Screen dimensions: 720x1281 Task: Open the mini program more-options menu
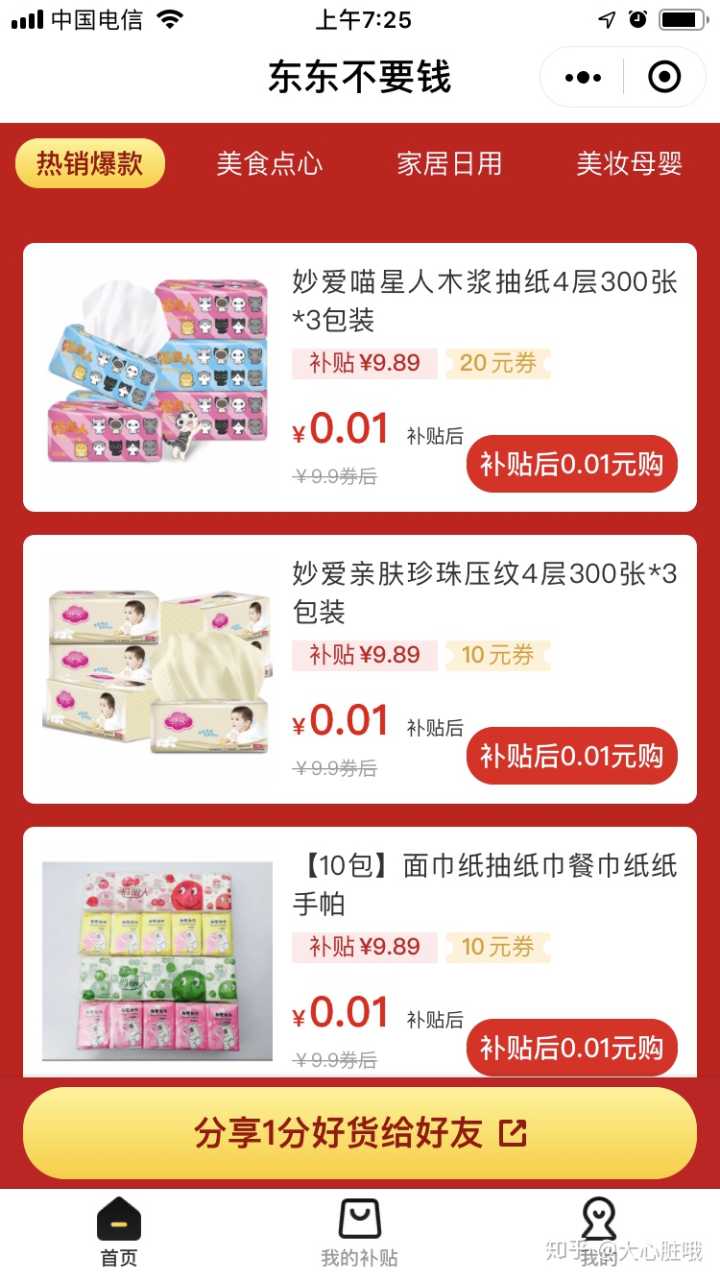[x=583, y=77]
